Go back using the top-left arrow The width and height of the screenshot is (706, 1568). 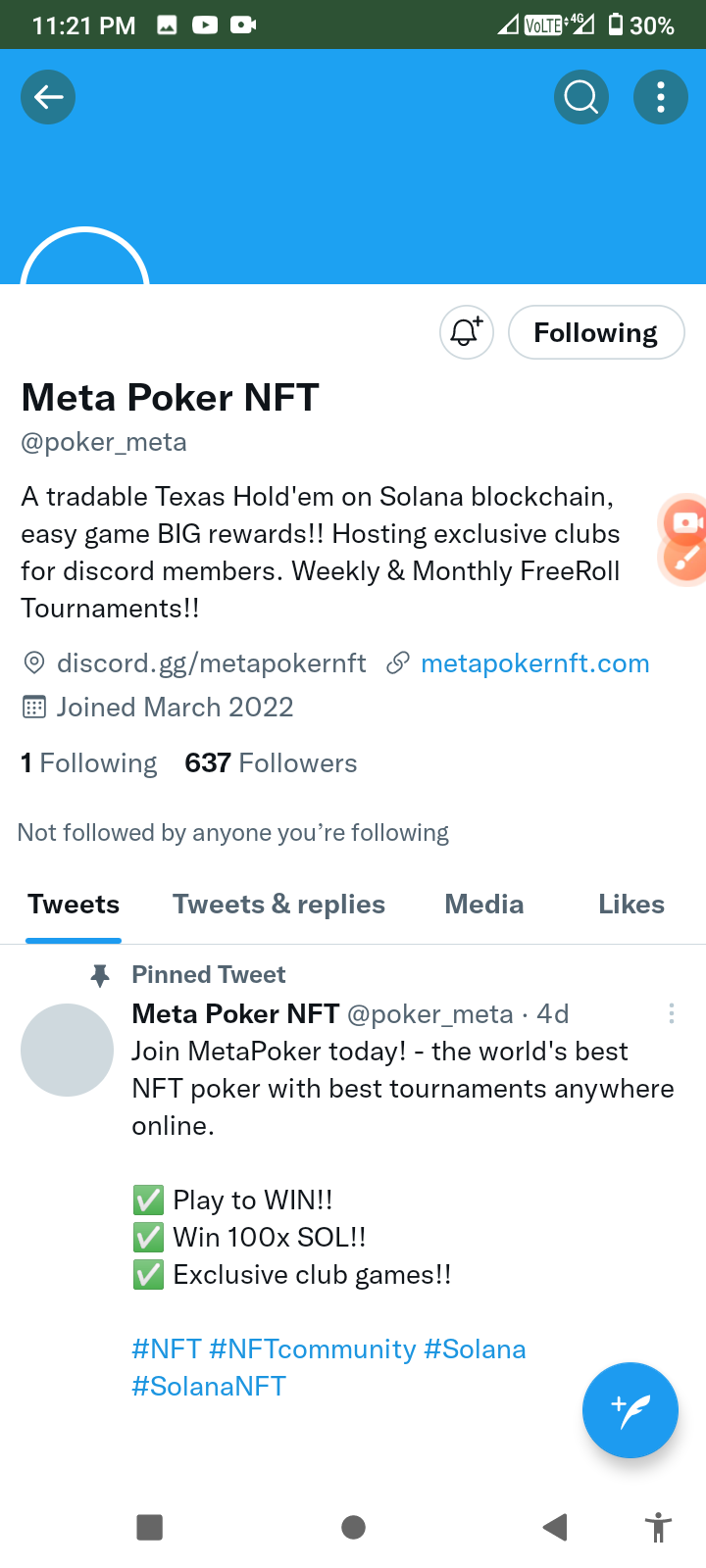[48, 97]
